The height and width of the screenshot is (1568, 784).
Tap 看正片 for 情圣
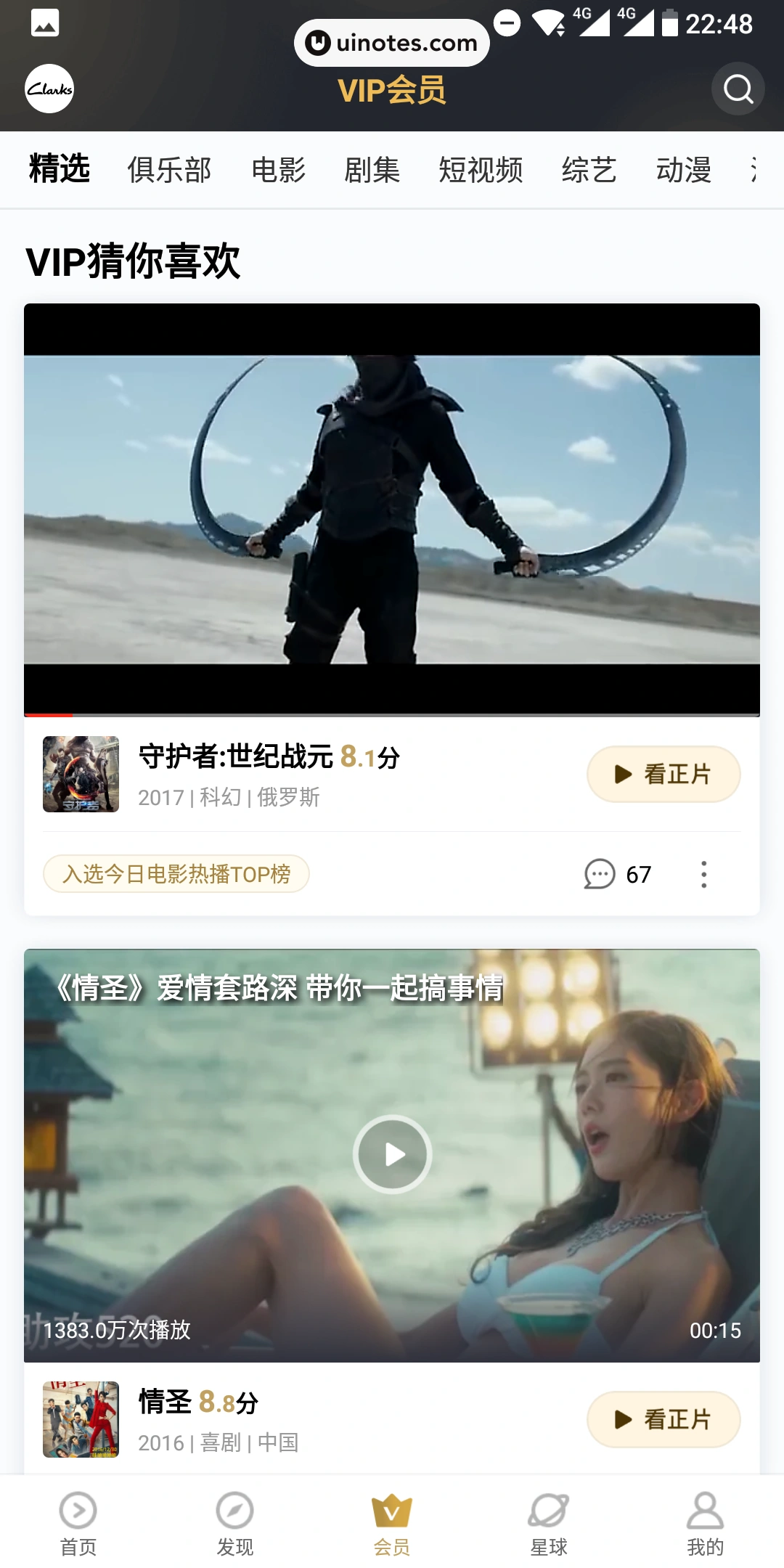pos(663,1419)
